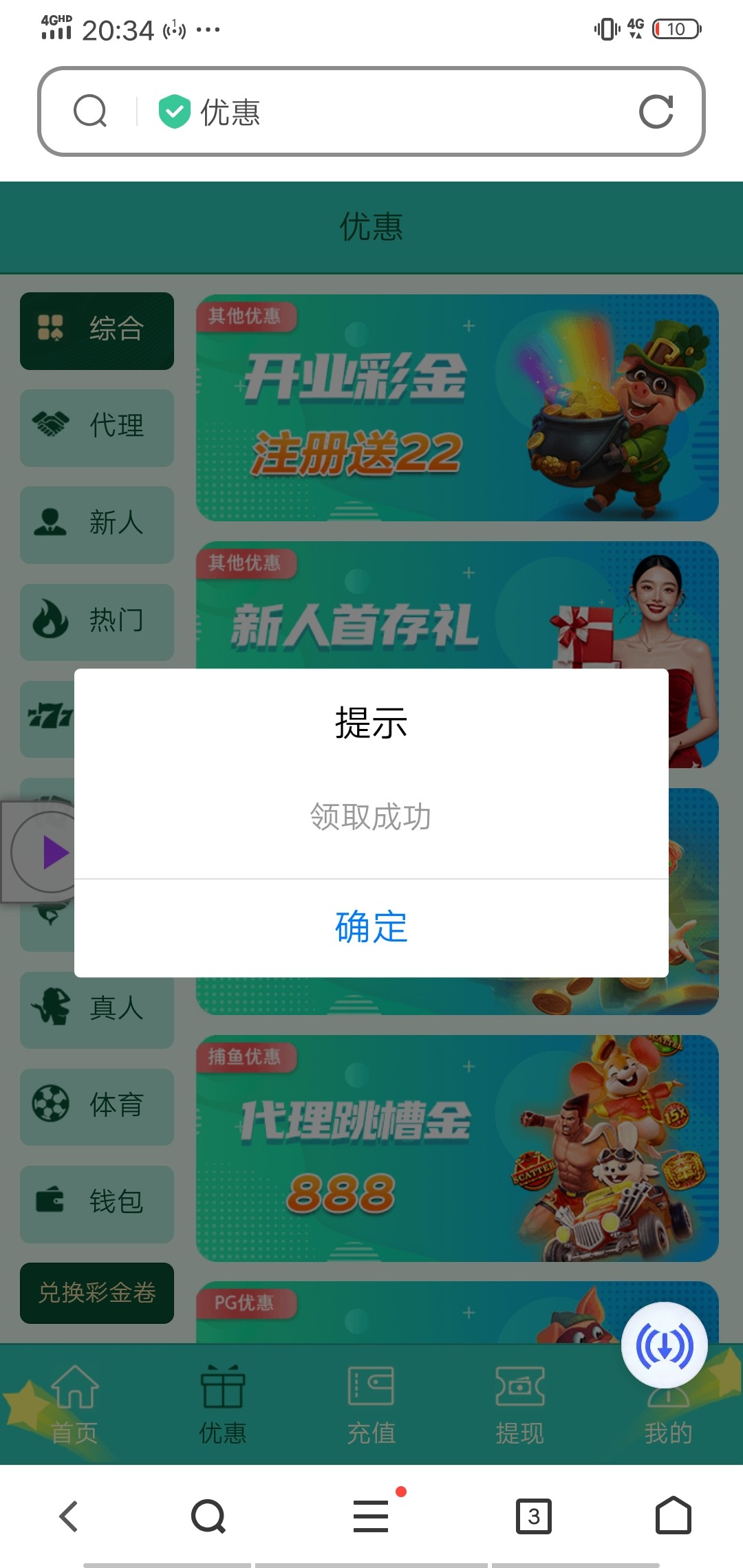Reload the page with the refresh icon
This screenshot has height=1568, width=743.
[656, 111]
